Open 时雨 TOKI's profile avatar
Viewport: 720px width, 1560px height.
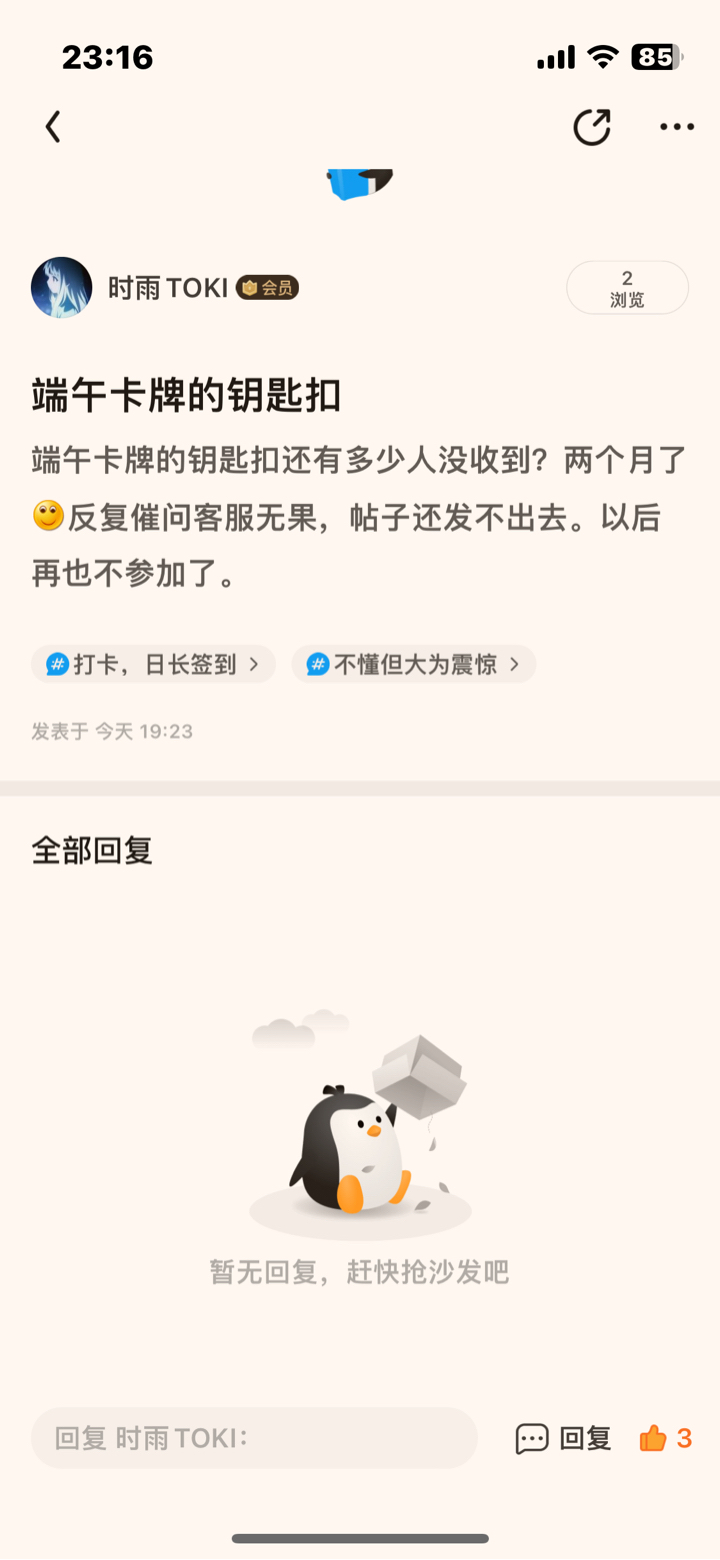(62, 288)
